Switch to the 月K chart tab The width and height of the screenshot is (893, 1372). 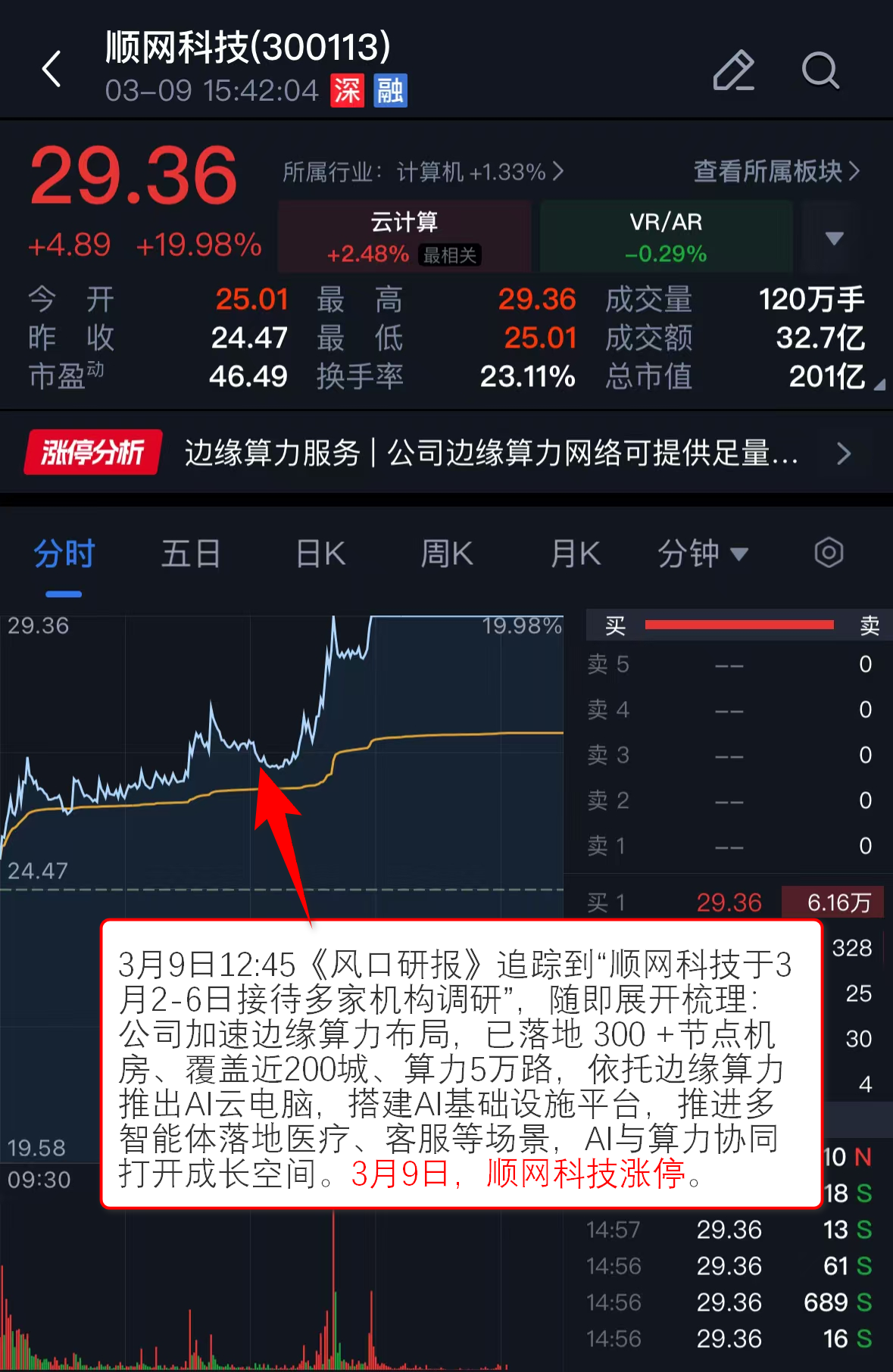[x=576, y=554]
